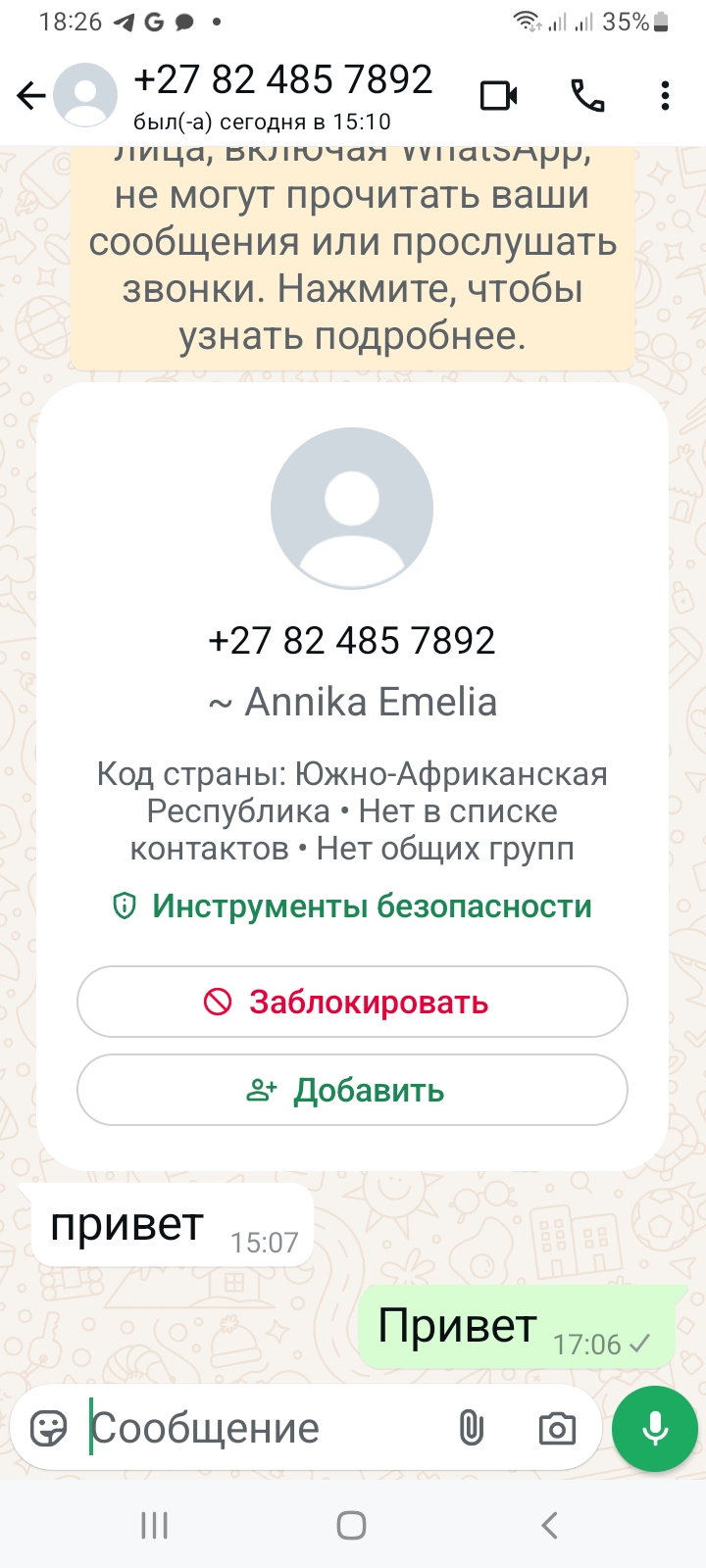Open Инструменты безопасности
The height and width of the screenshot is (1568, 706).
pos(352,906)
